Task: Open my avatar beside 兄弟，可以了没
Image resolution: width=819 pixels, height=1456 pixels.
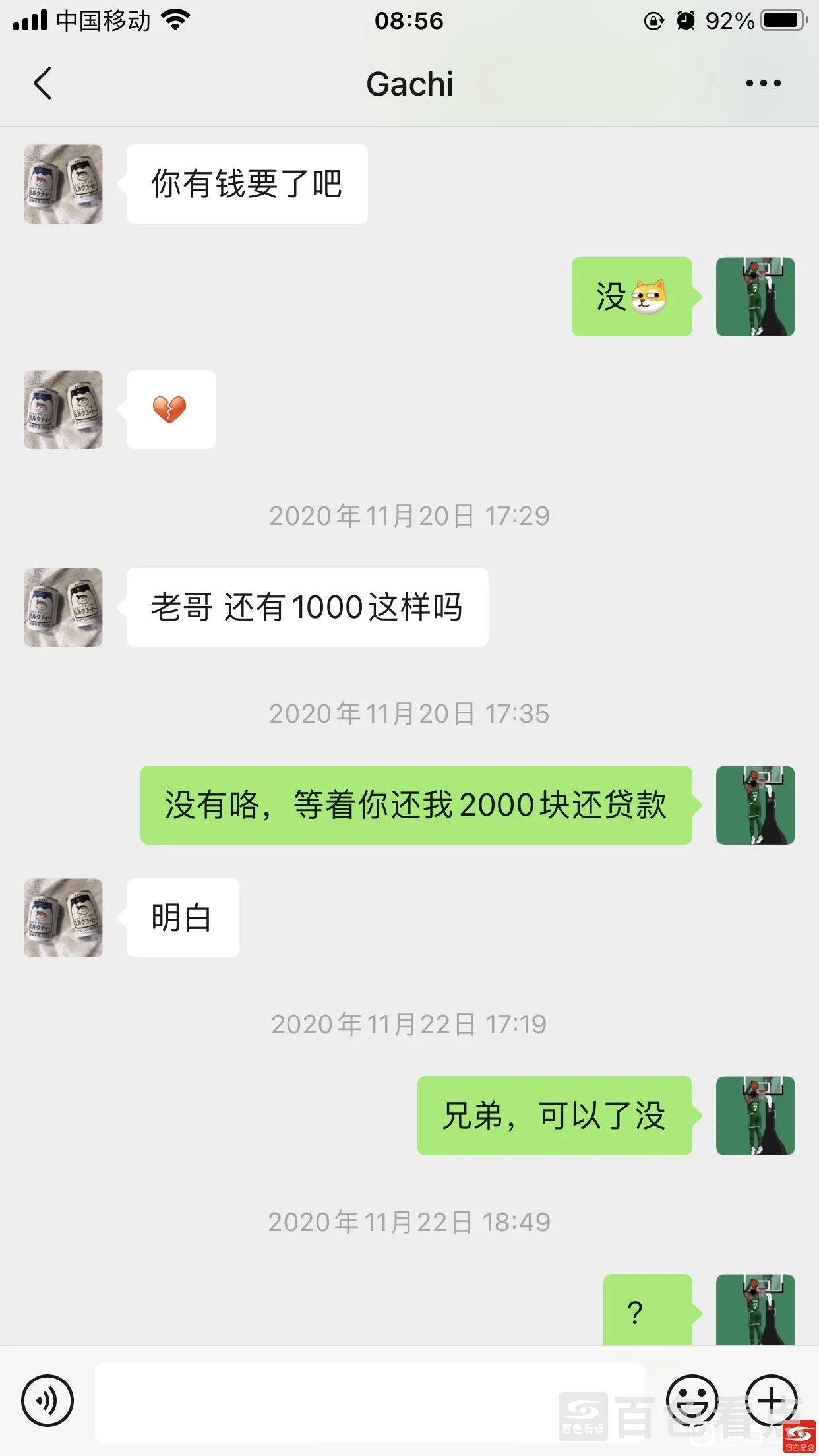Action: pos(755,1116)
